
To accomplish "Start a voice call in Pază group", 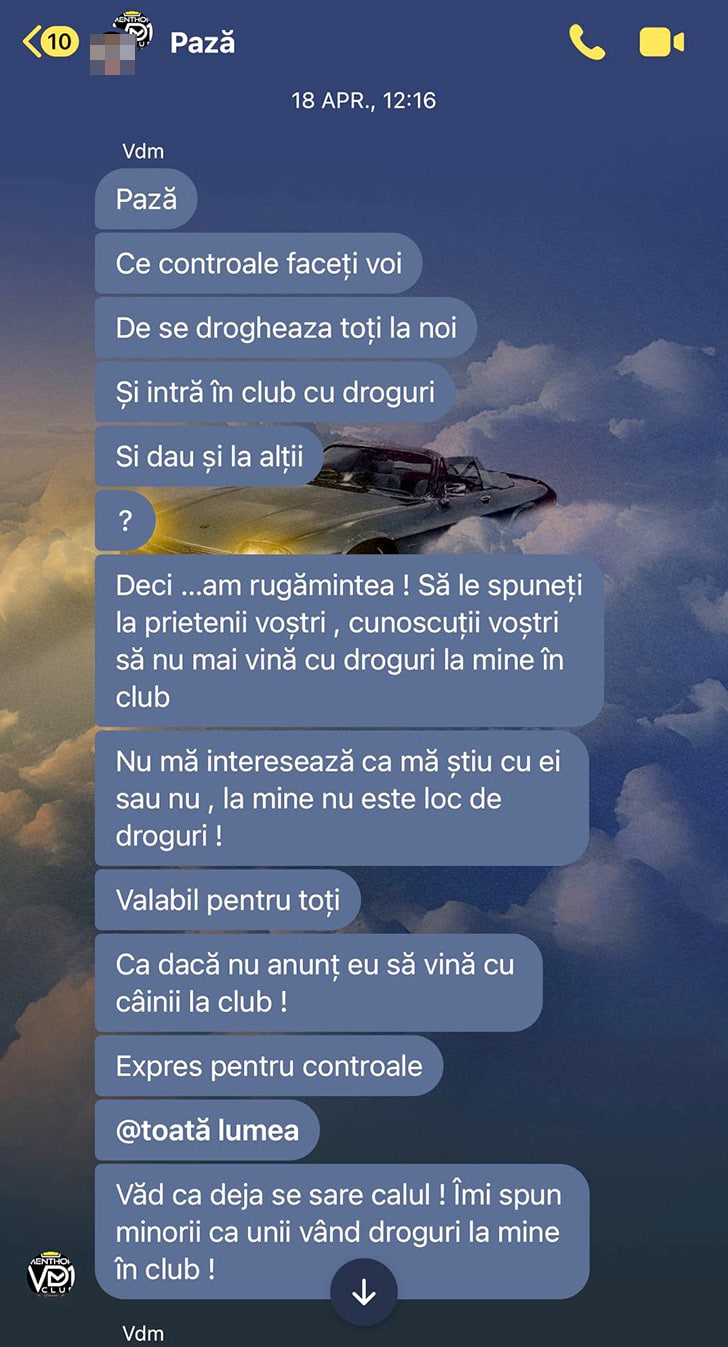I will tap(587, 42).
